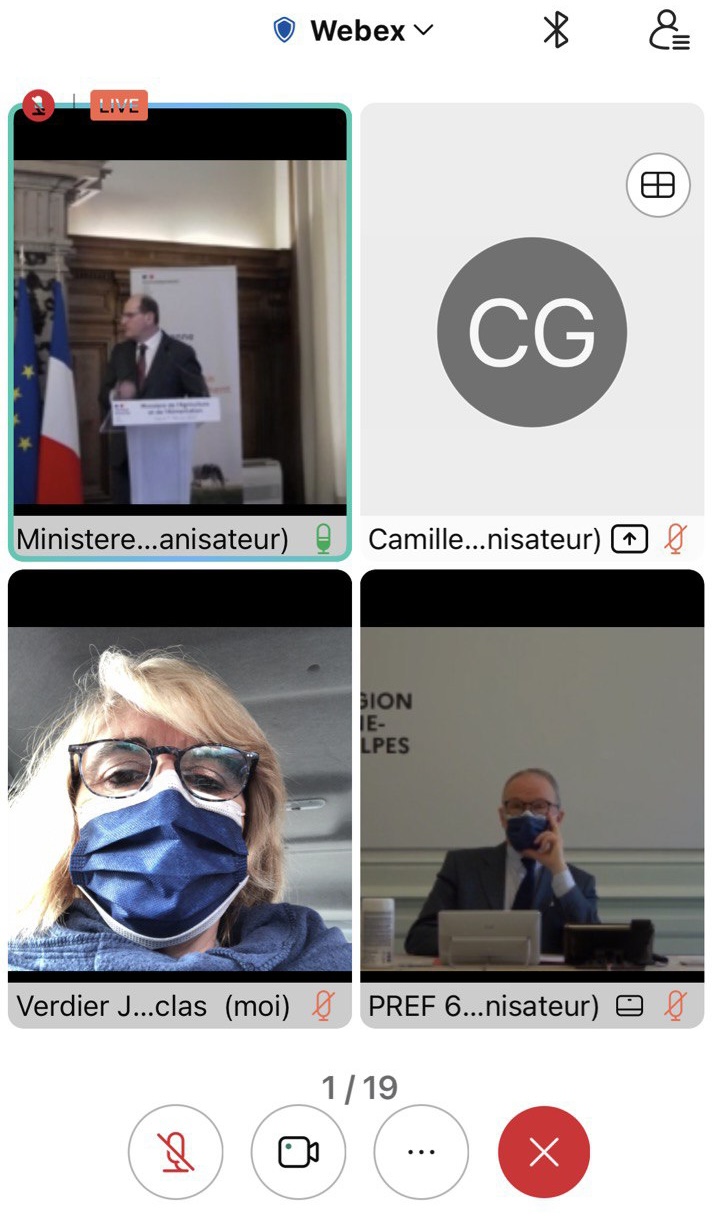Screen dimensions: 720x1229
Task: Select Camille's CG avatar tile
Action: pos(532,332)
